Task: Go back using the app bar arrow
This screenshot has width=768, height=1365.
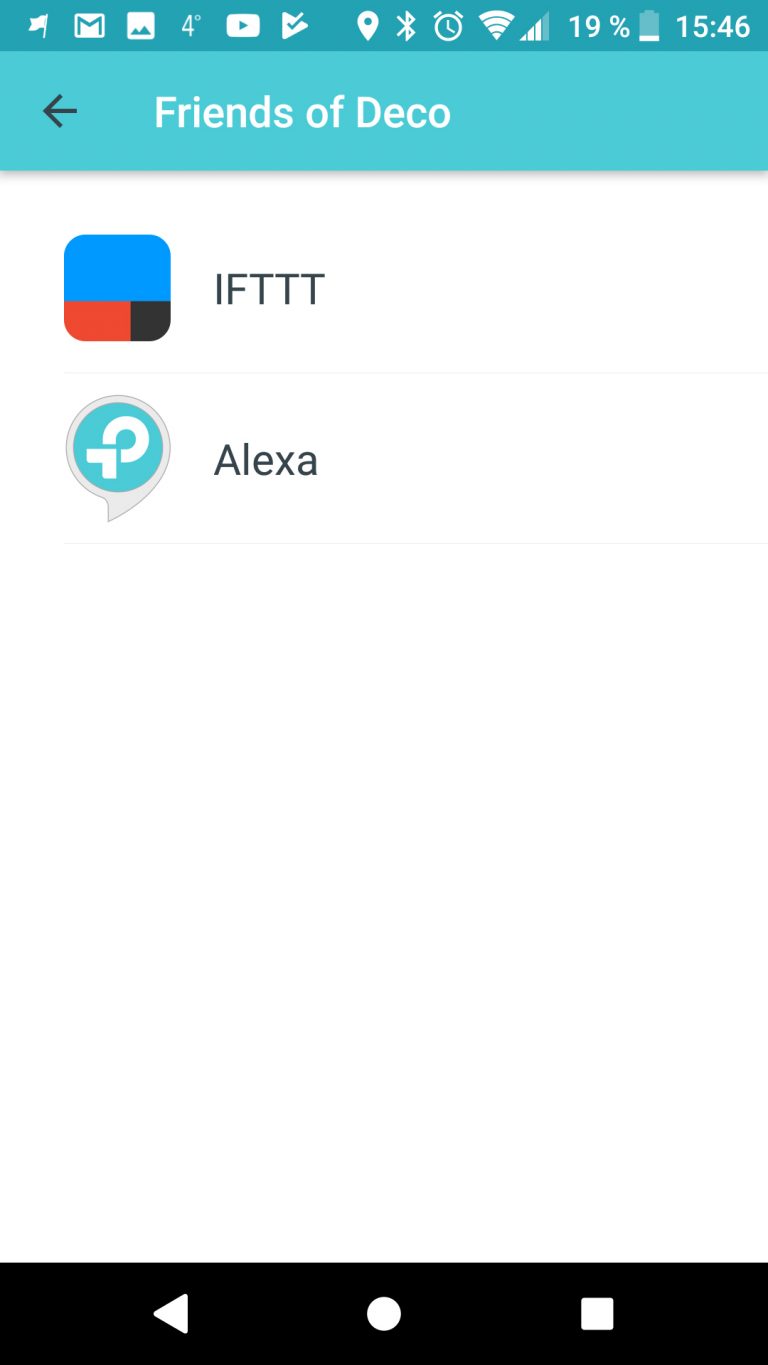Action: (60, 111)
